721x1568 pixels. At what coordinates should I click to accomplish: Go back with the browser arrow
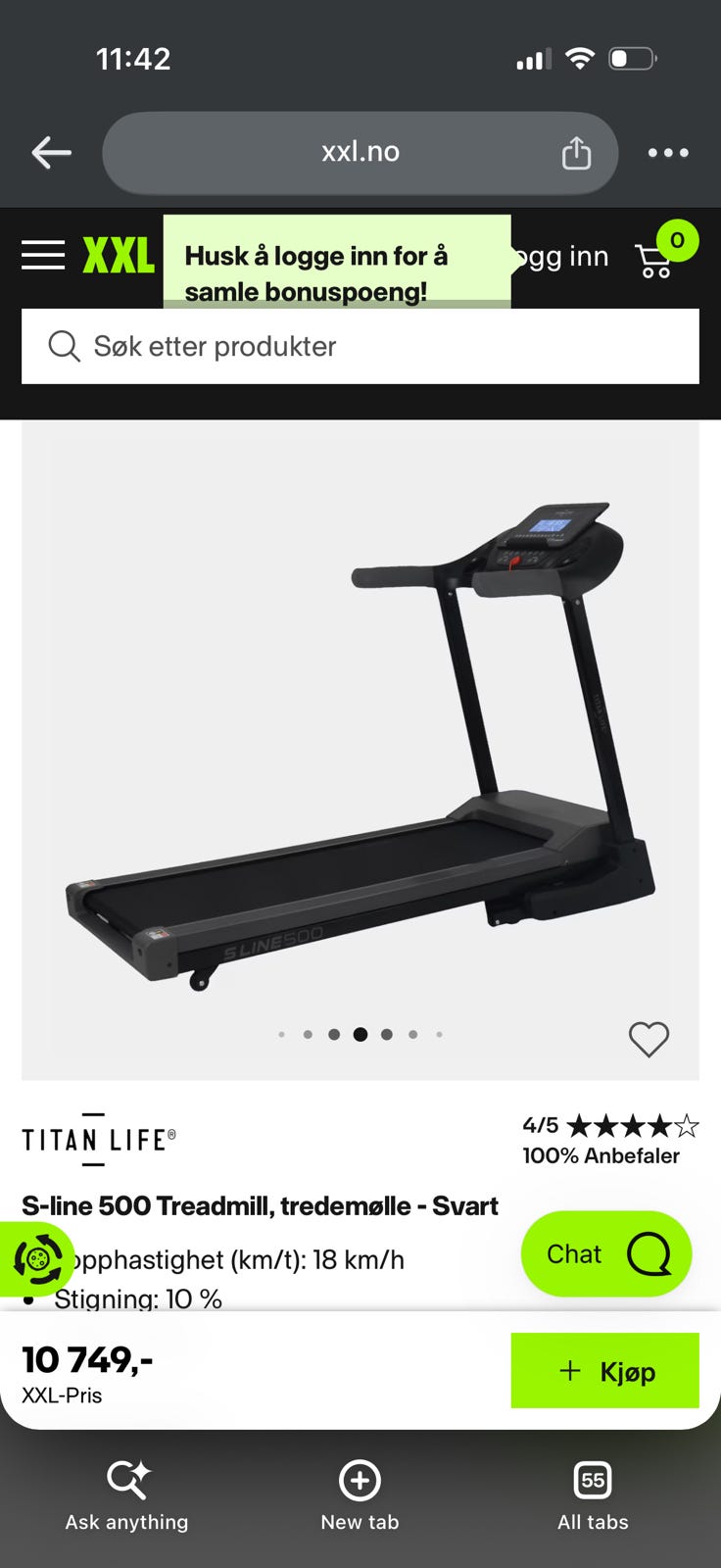click(x=51, y=152)
